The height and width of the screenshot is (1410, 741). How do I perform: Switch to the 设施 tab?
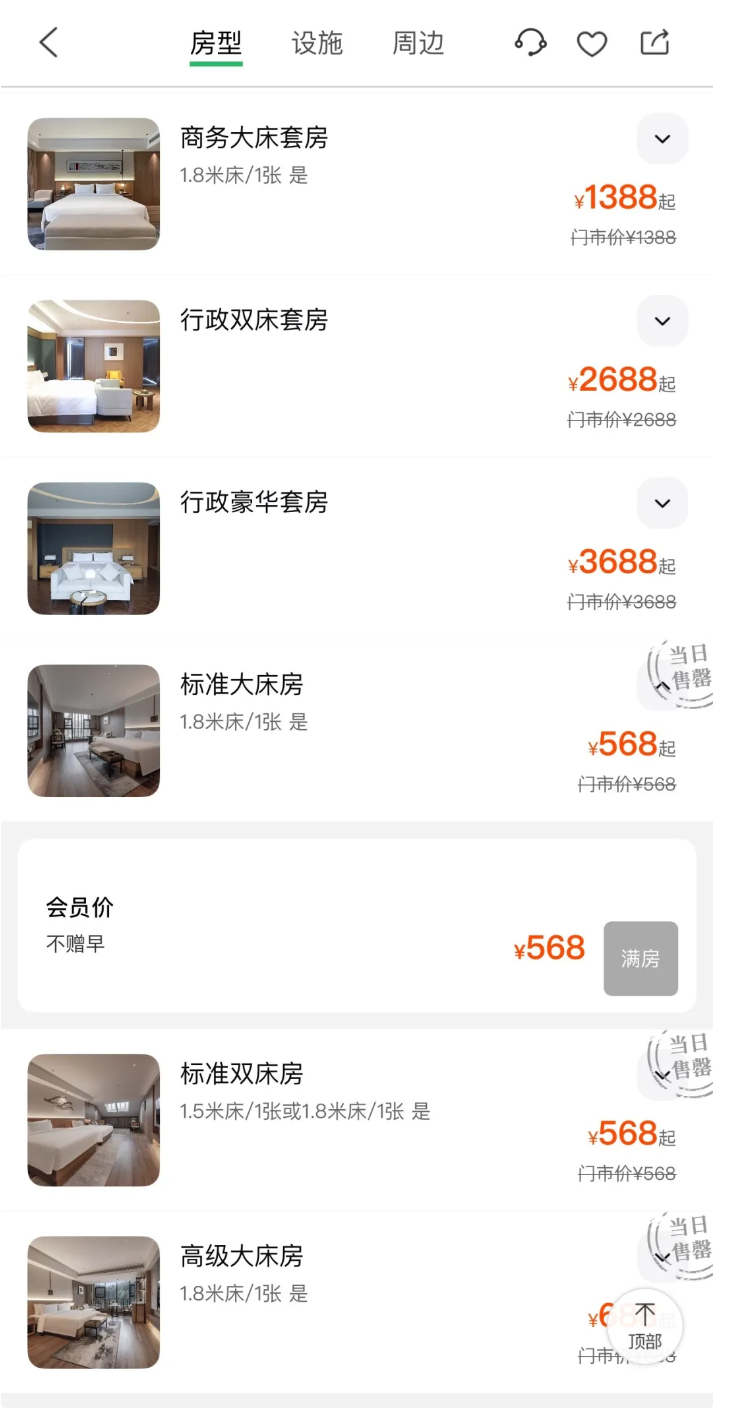tap(317, 44)
